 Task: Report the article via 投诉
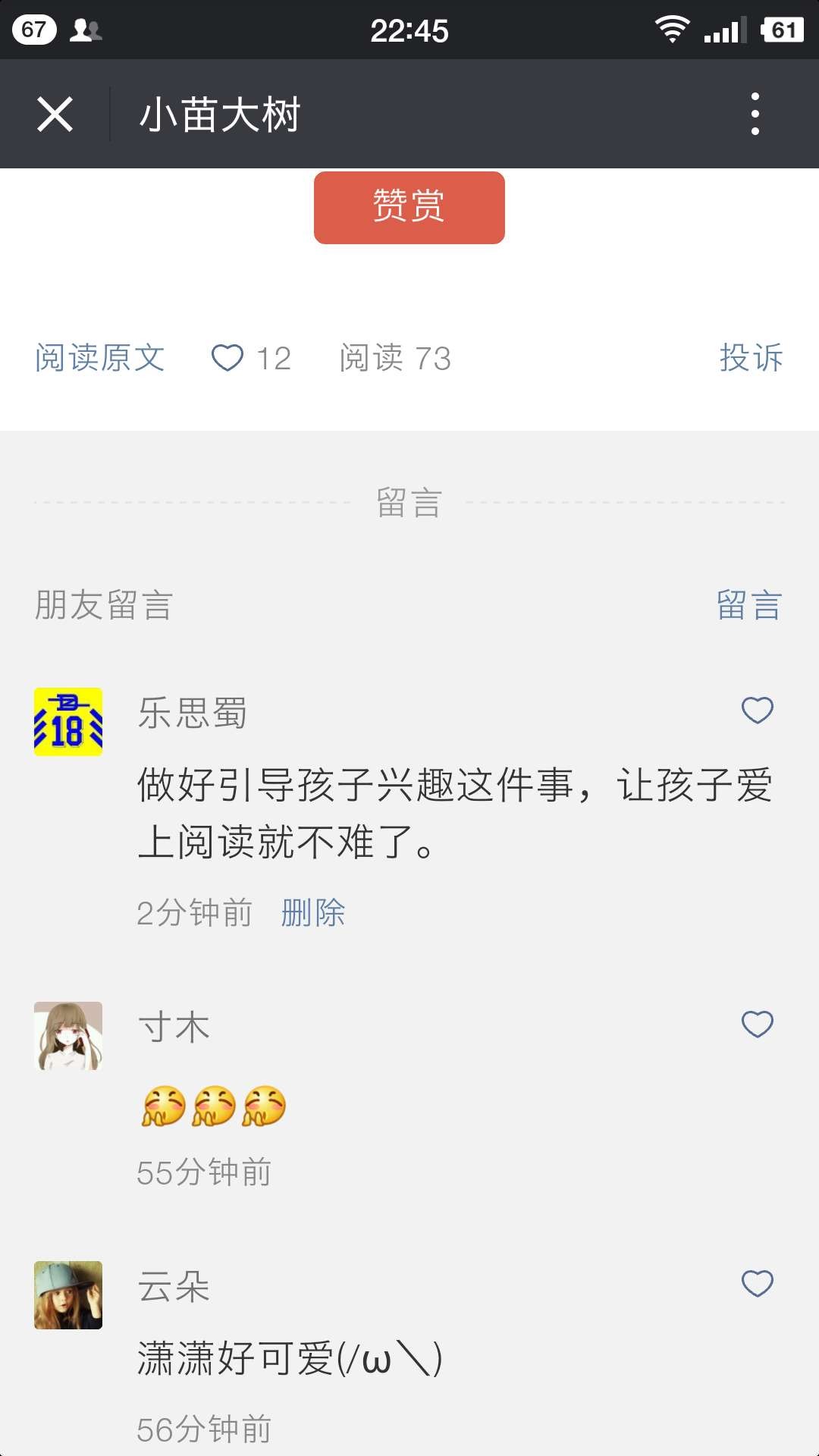coord(751,358)
